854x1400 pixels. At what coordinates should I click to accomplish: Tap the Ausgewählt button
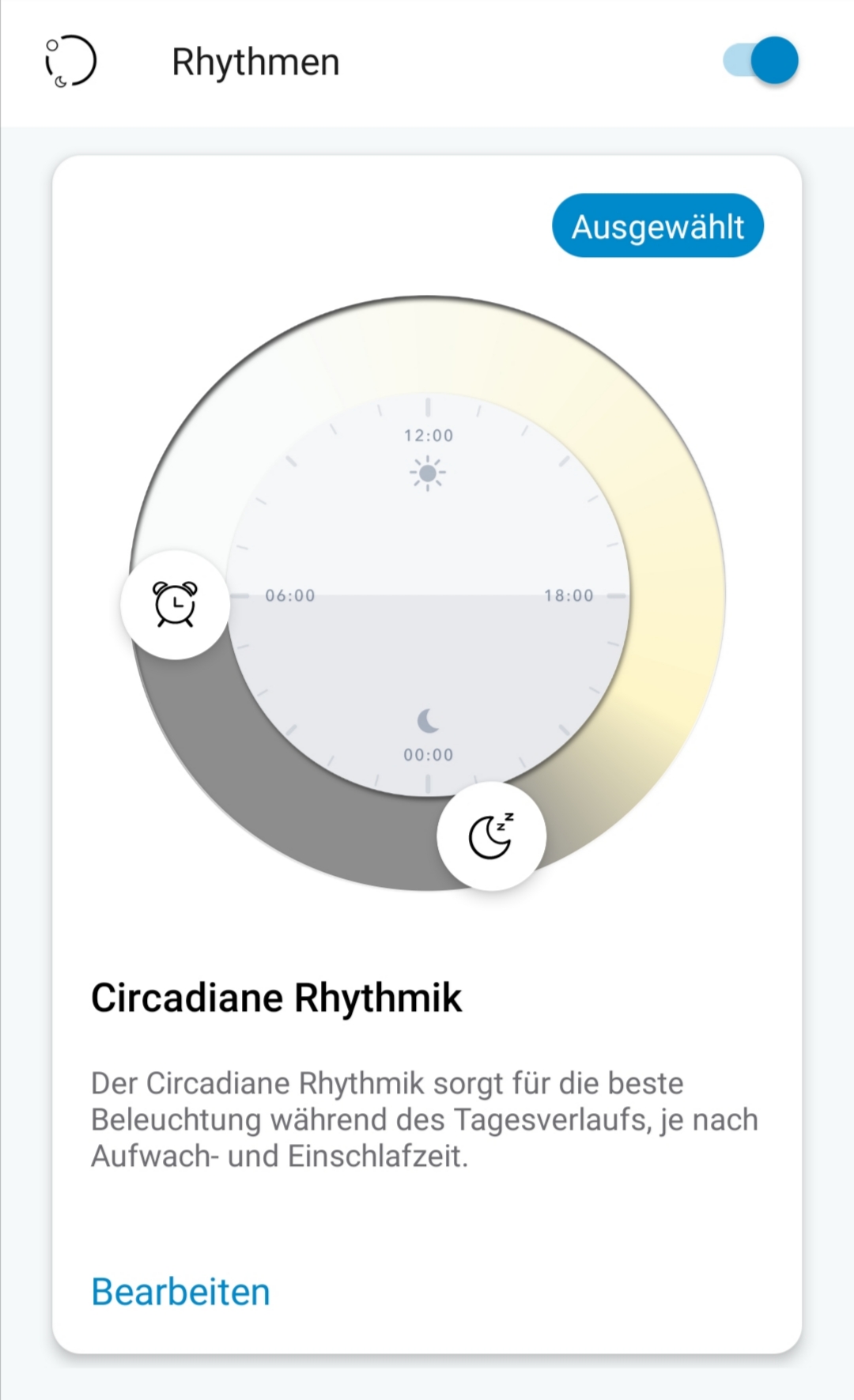point(657,226)
